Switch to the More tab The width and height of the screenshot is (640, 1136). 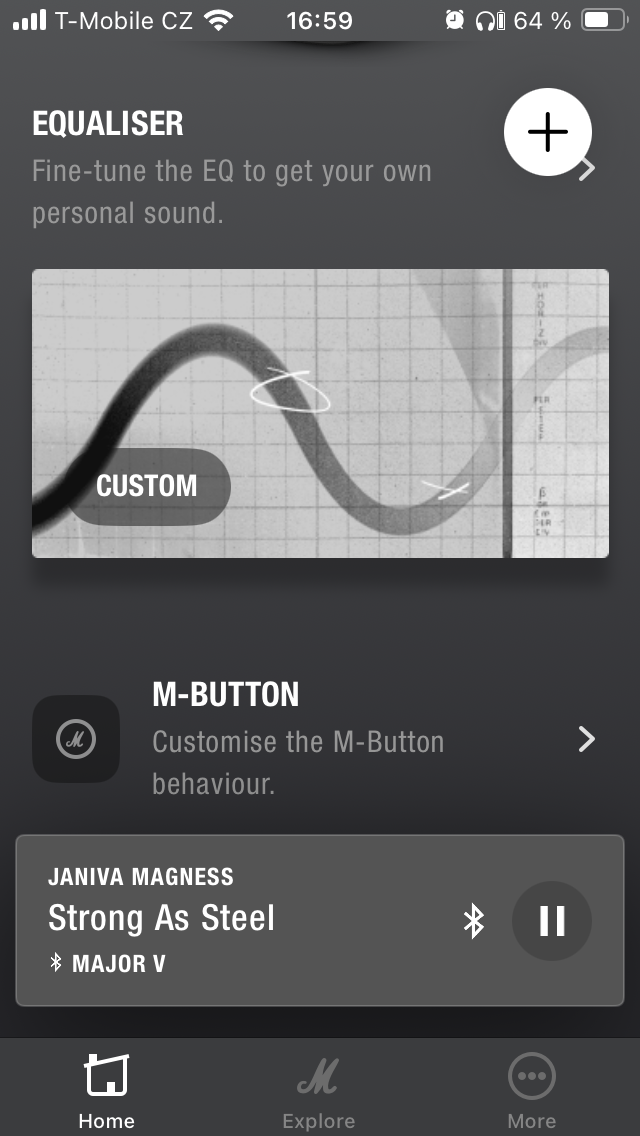pyautogui.click(x=531, y=1090)
